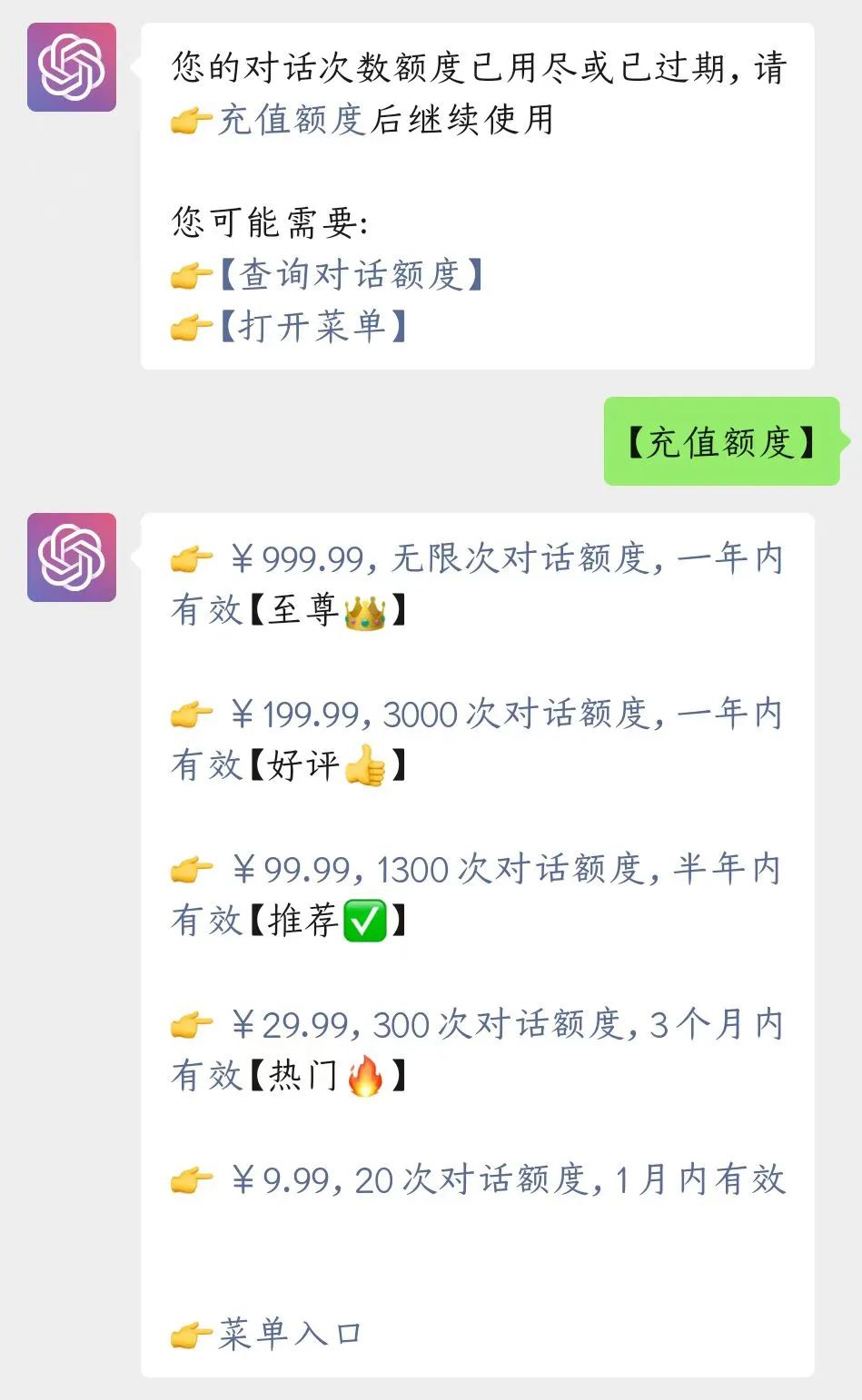The height and width of the screenshot is (1400, 862).
Task: Tap the thumbs-up emoji in 好评 package
Action: (366, 766)
